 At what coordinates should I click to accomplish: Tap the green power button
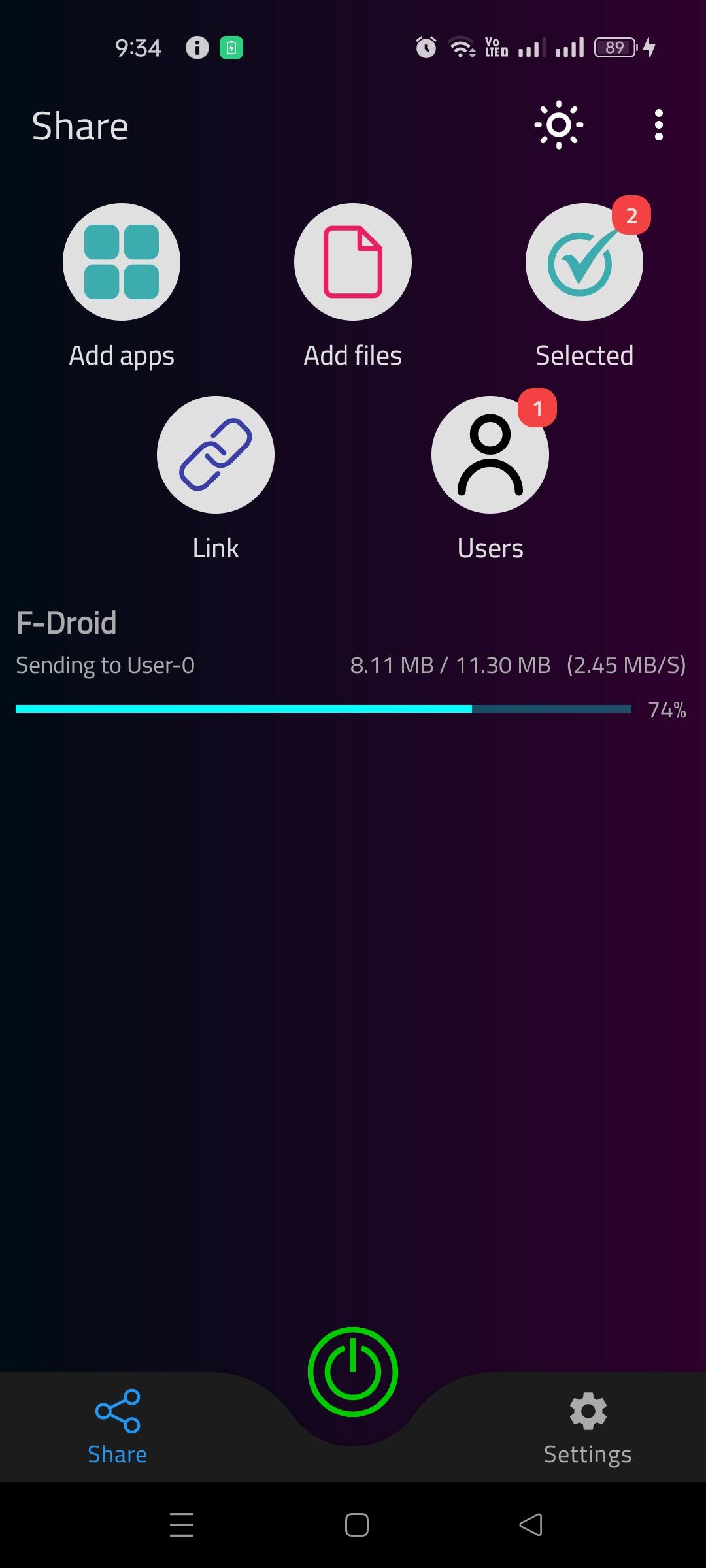(353, 1371)
